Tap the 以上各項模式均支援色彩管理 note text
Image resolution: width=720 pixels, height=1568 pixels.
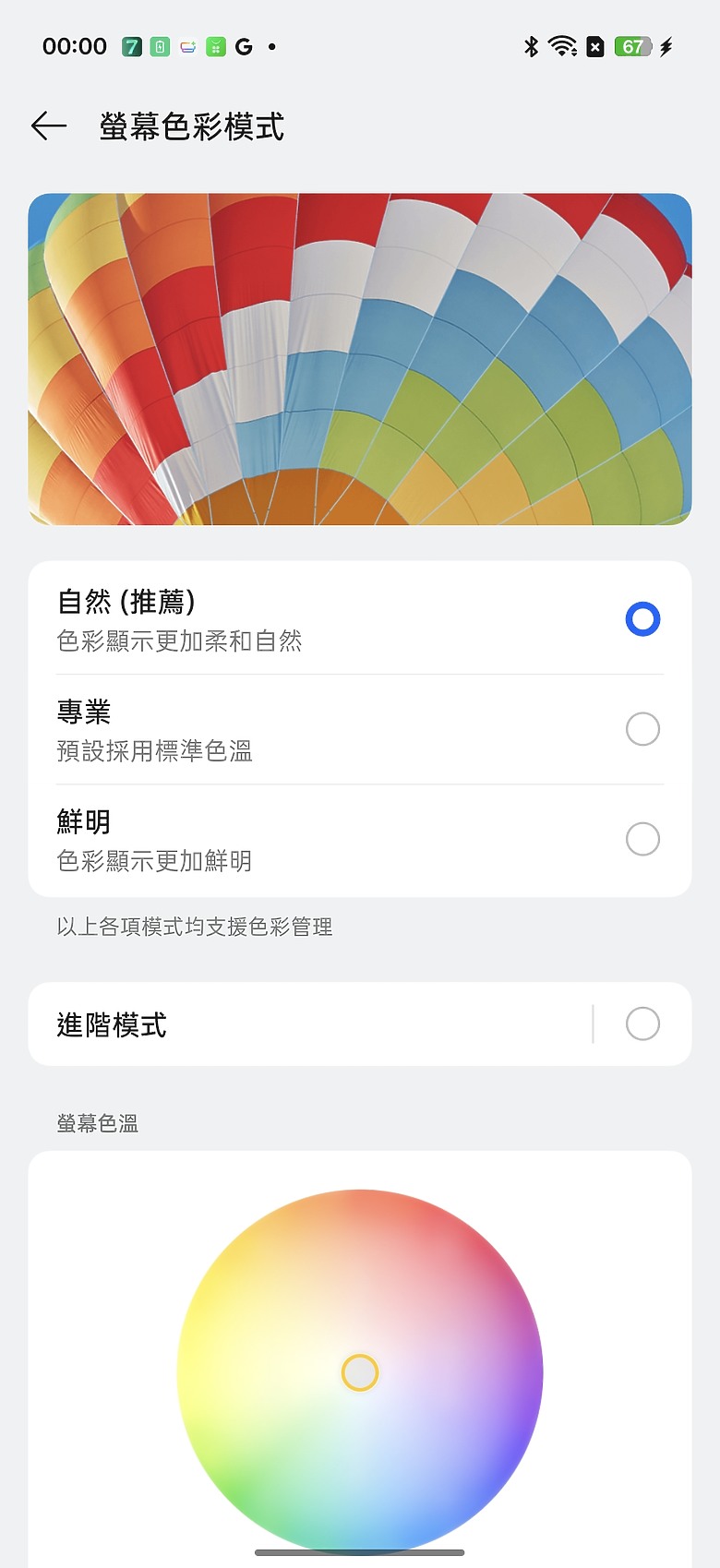point(196,927)
